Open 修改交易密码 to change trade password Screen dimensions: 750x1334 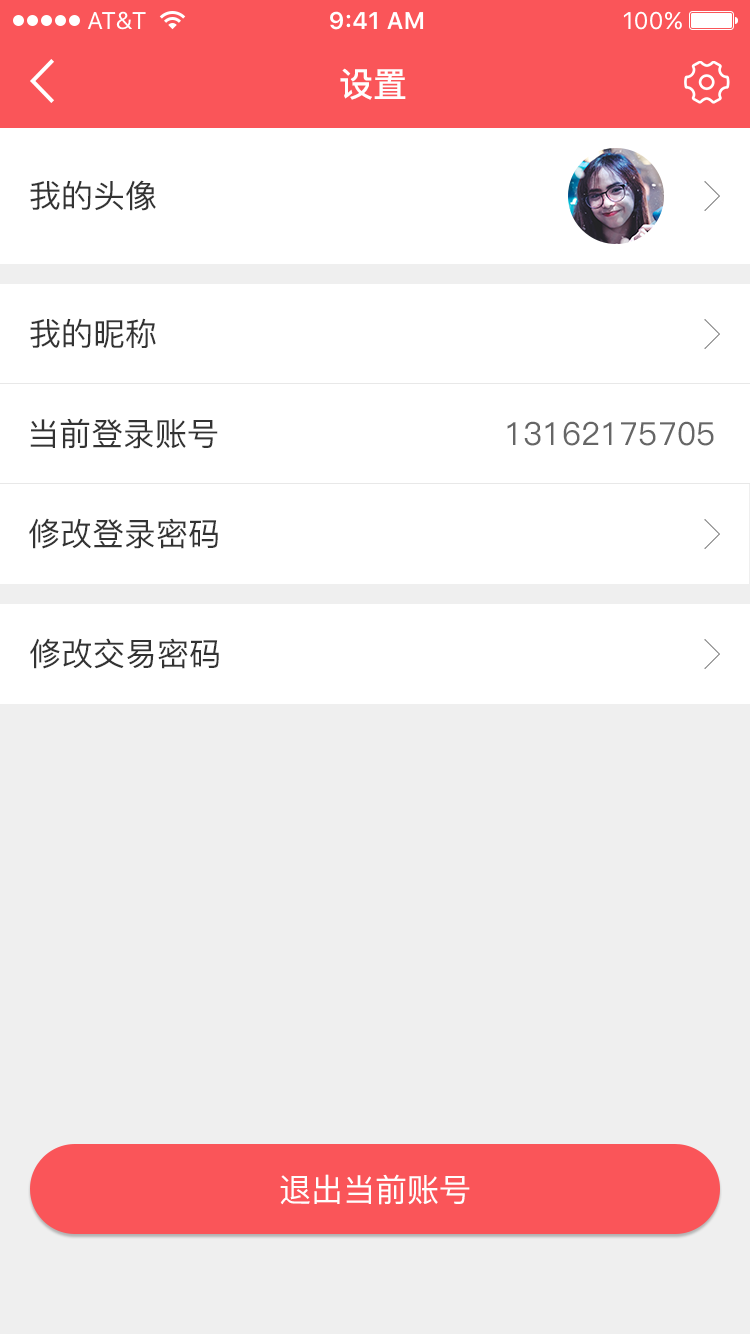click(375, 654)
